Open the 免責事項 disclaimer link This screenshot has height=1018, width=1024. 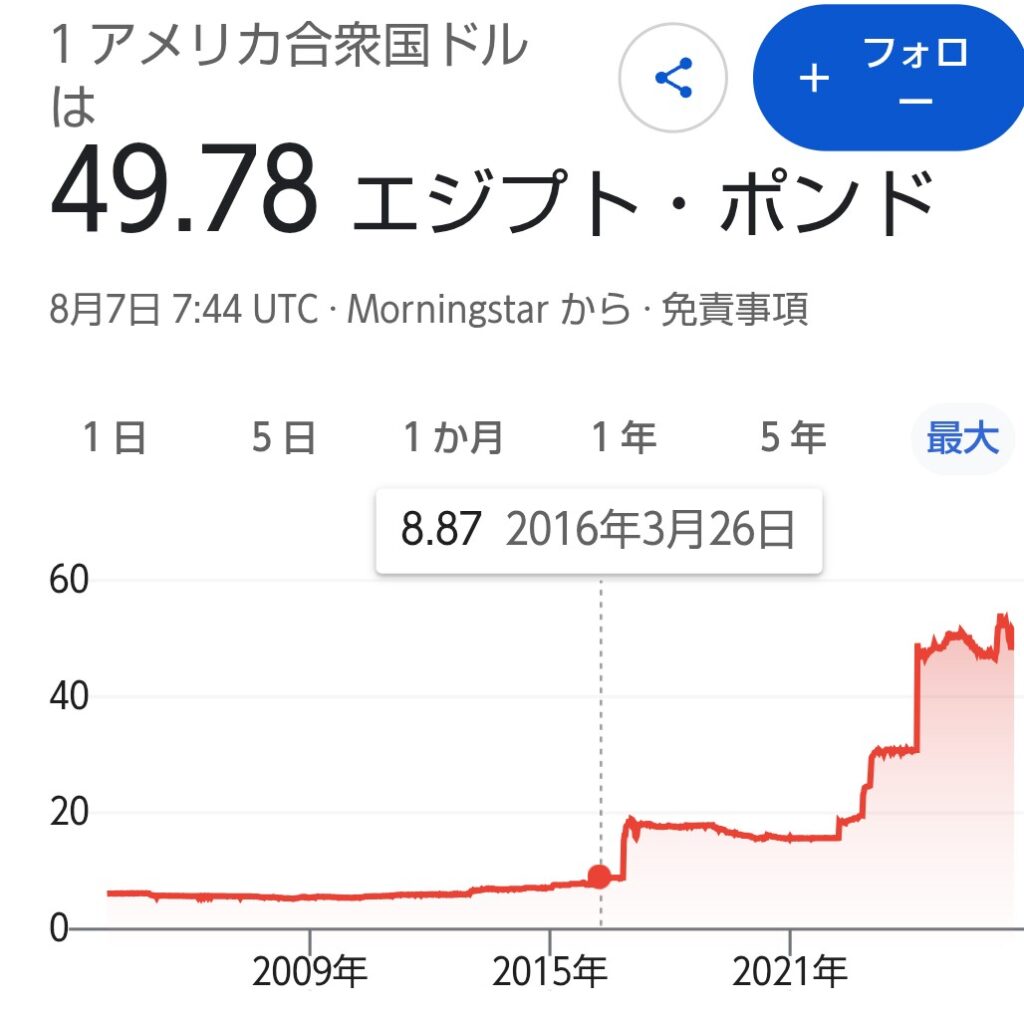pyautogui.click(x=734, y=310)
